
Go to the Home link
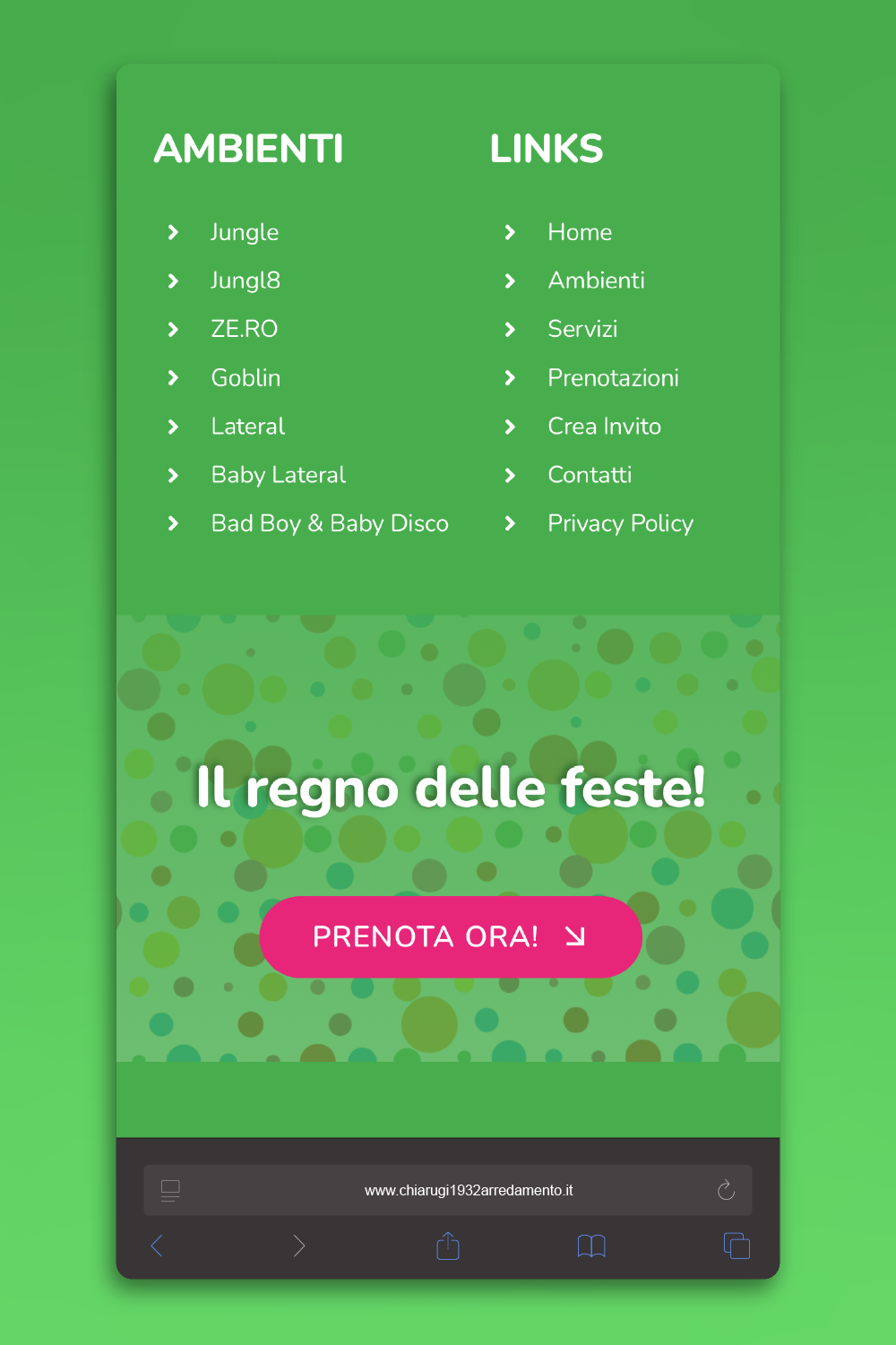tap(580, 232)
